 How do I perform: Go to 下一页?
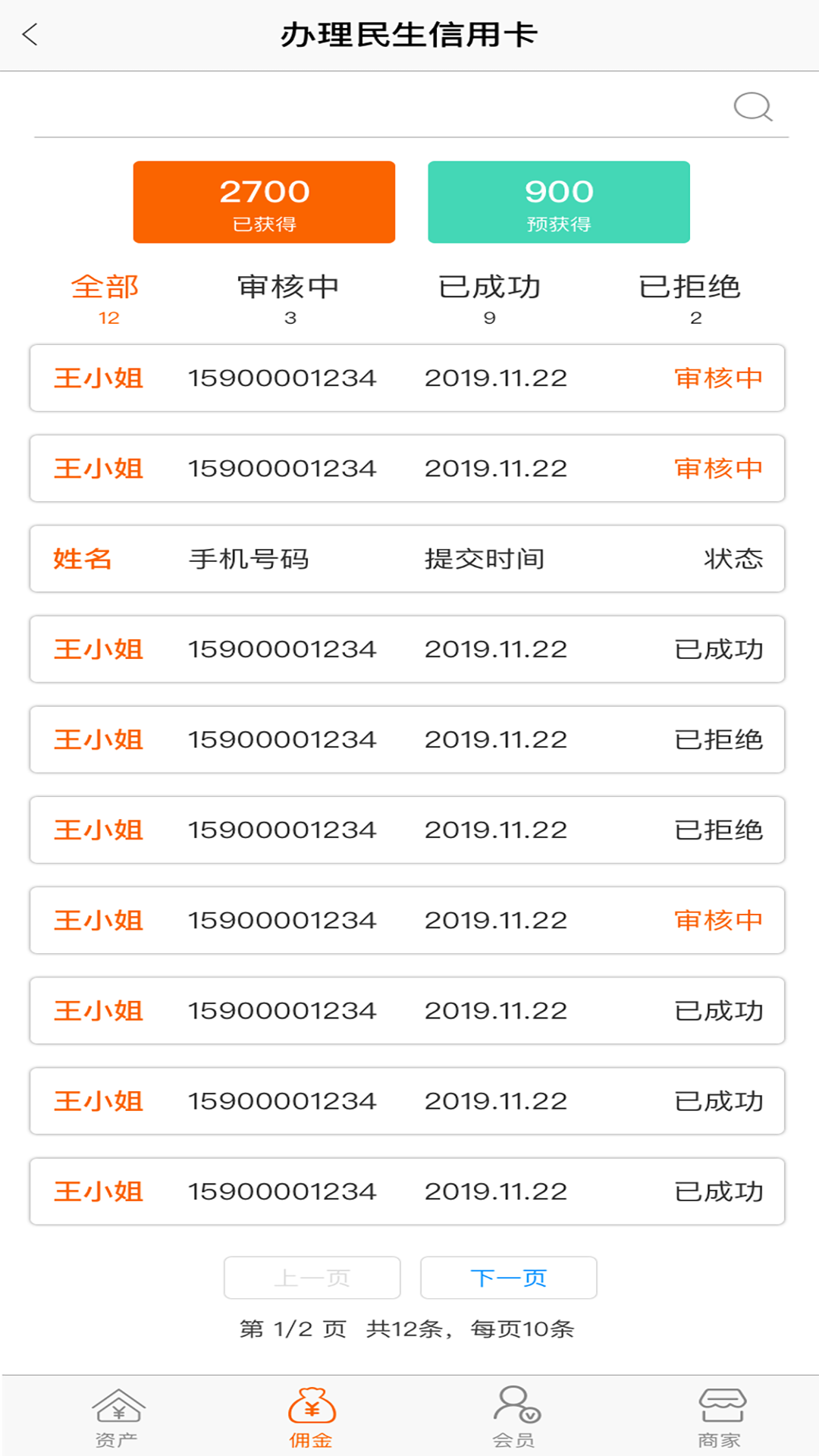508,1278
